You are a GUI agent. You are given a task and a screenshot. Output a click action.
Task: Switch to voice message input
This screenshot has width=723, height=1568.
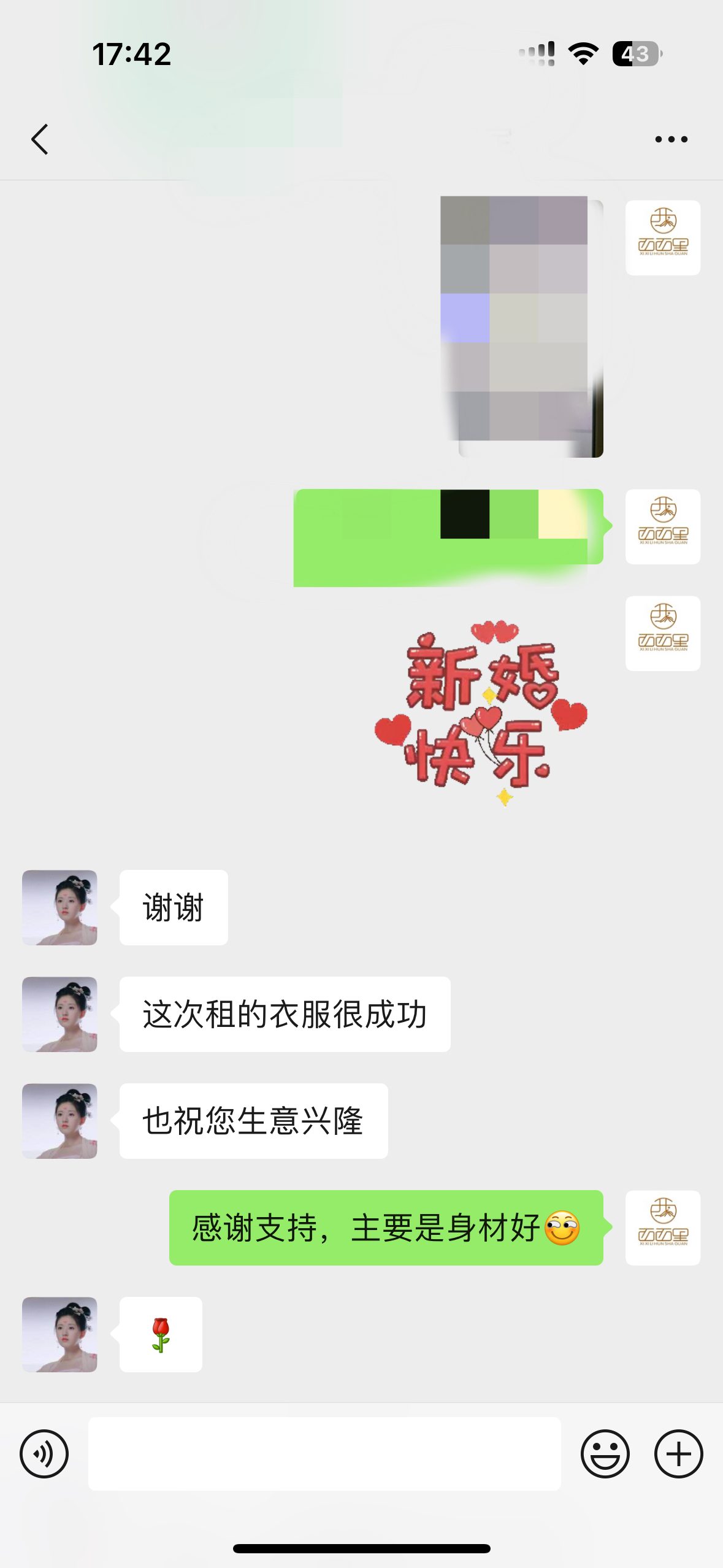click(44, 1454)
